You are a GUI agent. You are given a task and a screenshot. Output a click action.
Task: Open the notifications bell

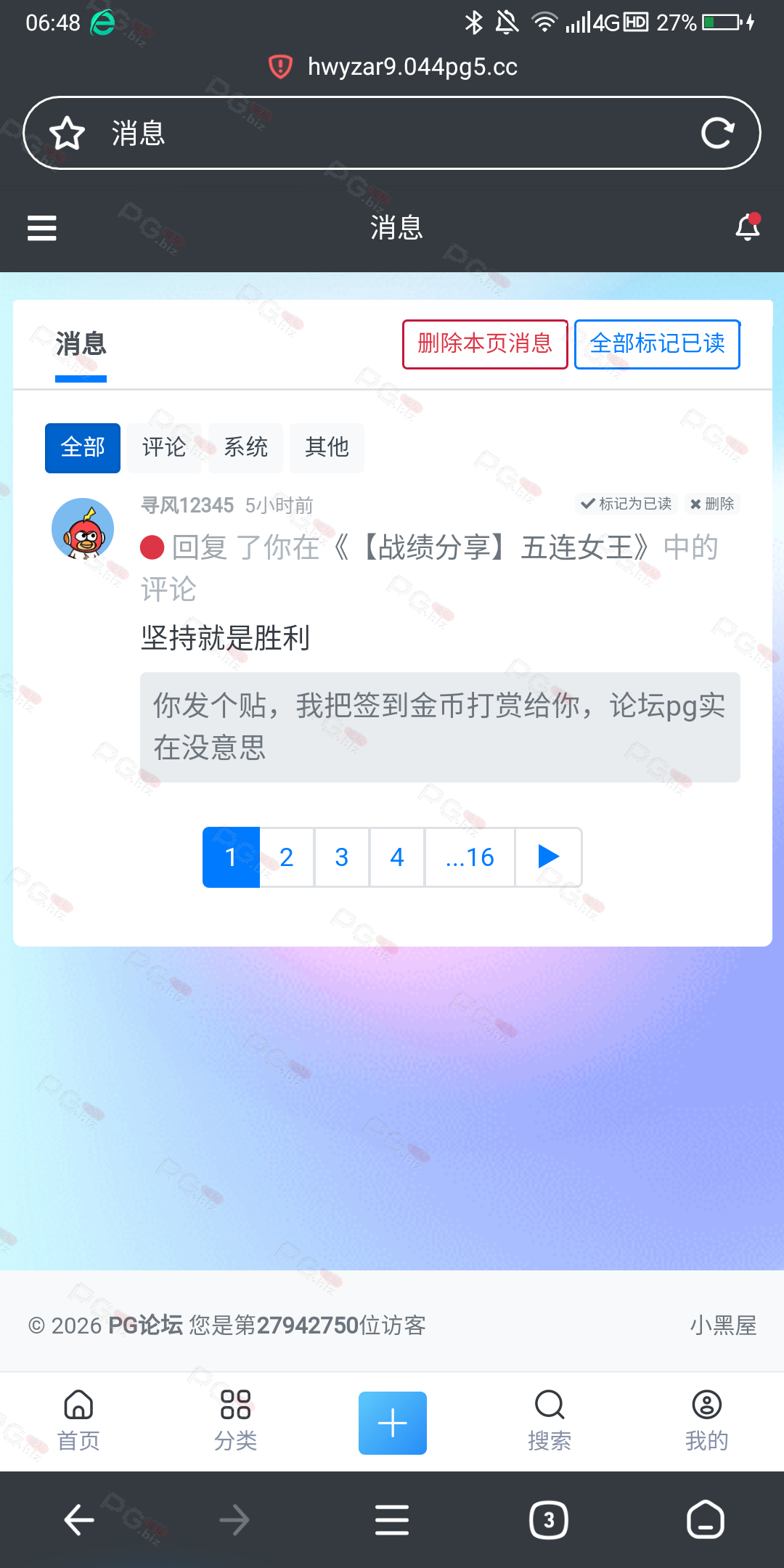point(747,228)
